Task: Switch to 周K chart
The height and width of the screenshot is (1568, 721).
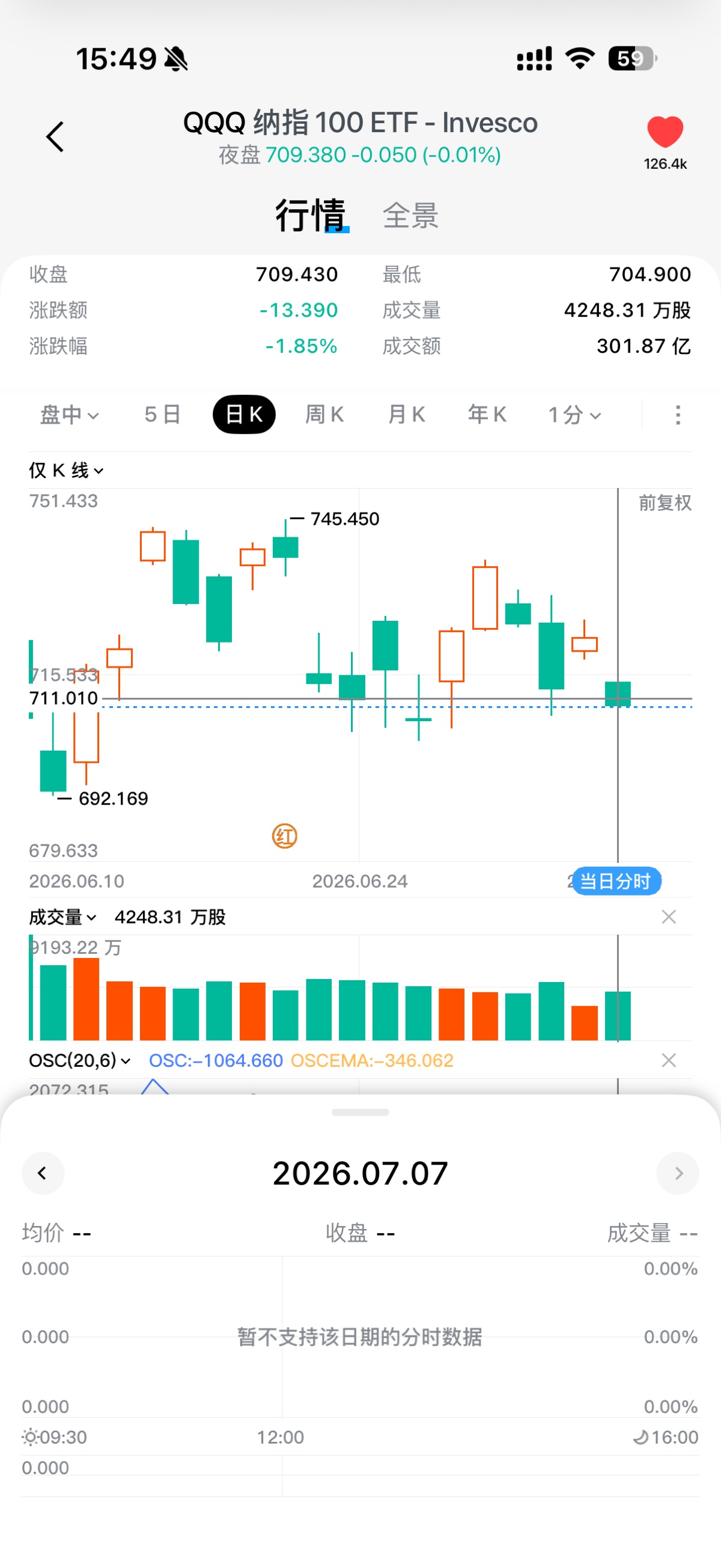Action: 324,415
